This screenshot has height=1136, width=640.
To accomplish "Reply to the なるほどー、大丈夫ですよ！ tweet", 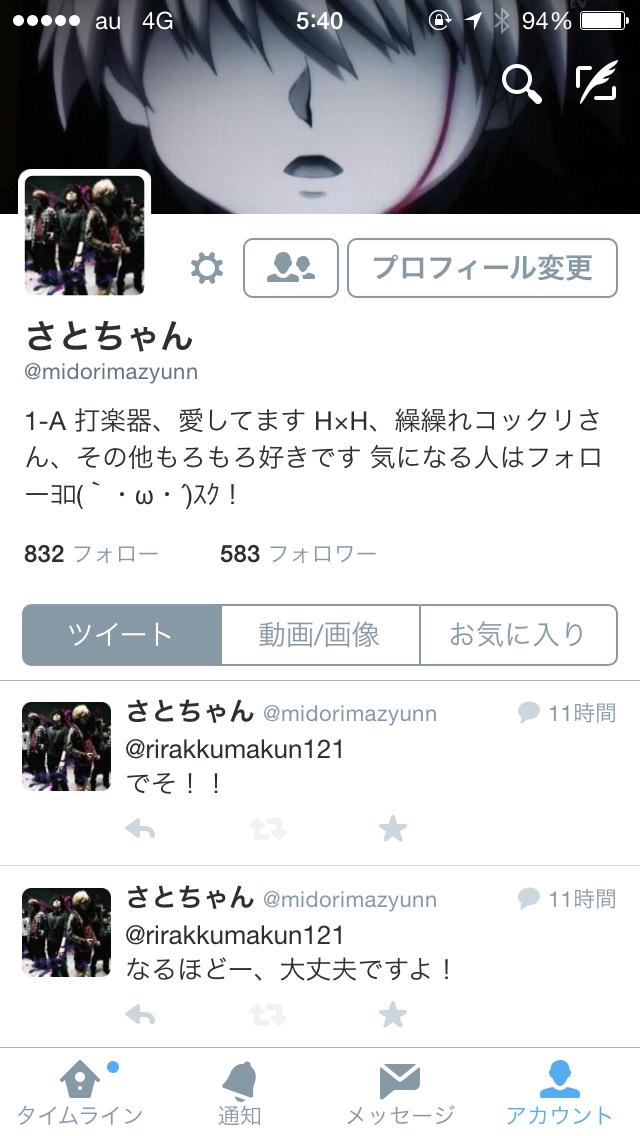I will point(141,1016).
